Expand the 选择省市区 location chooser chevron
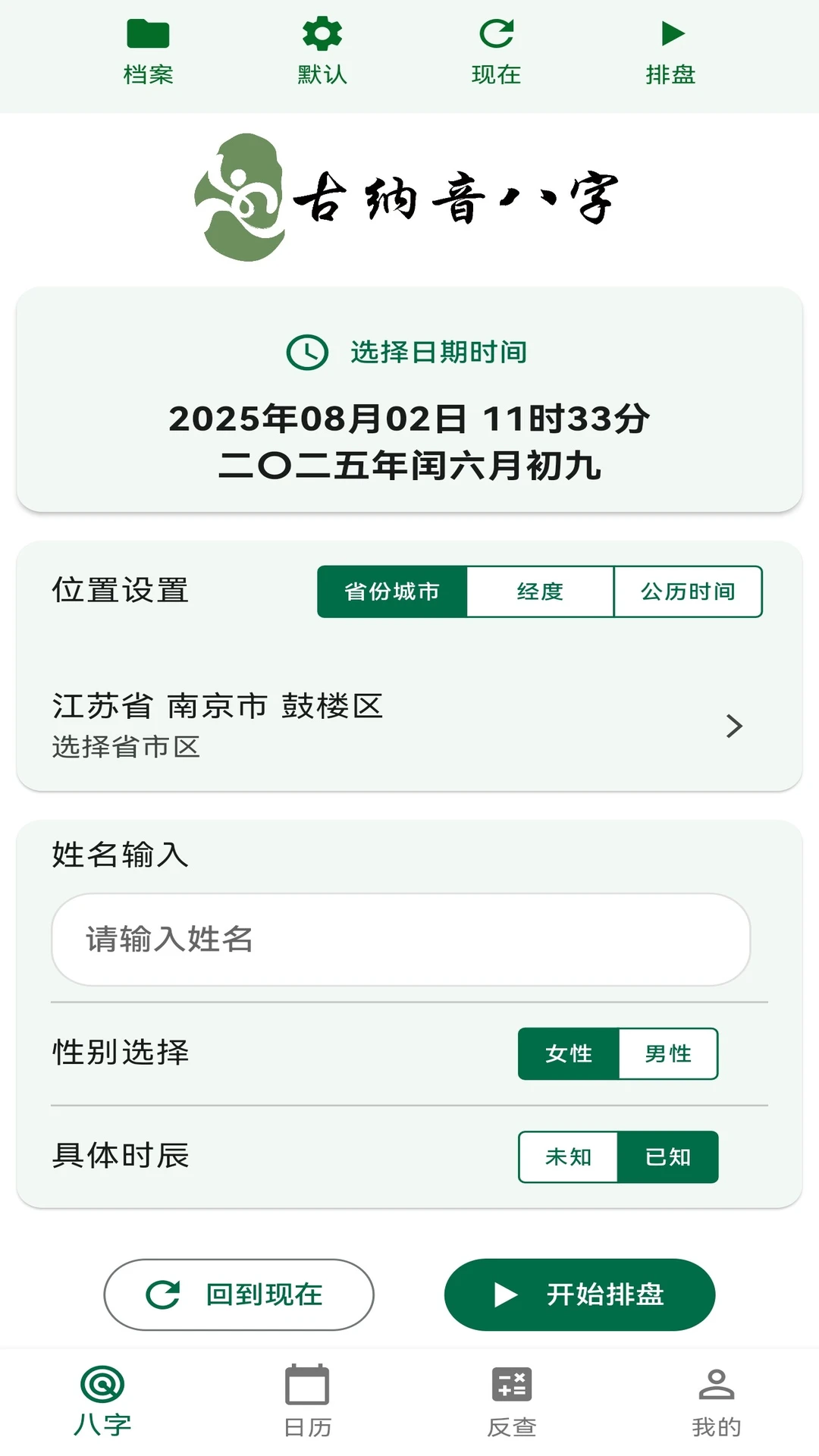The width and height of the screenshot is (819, 1456). 733,726
